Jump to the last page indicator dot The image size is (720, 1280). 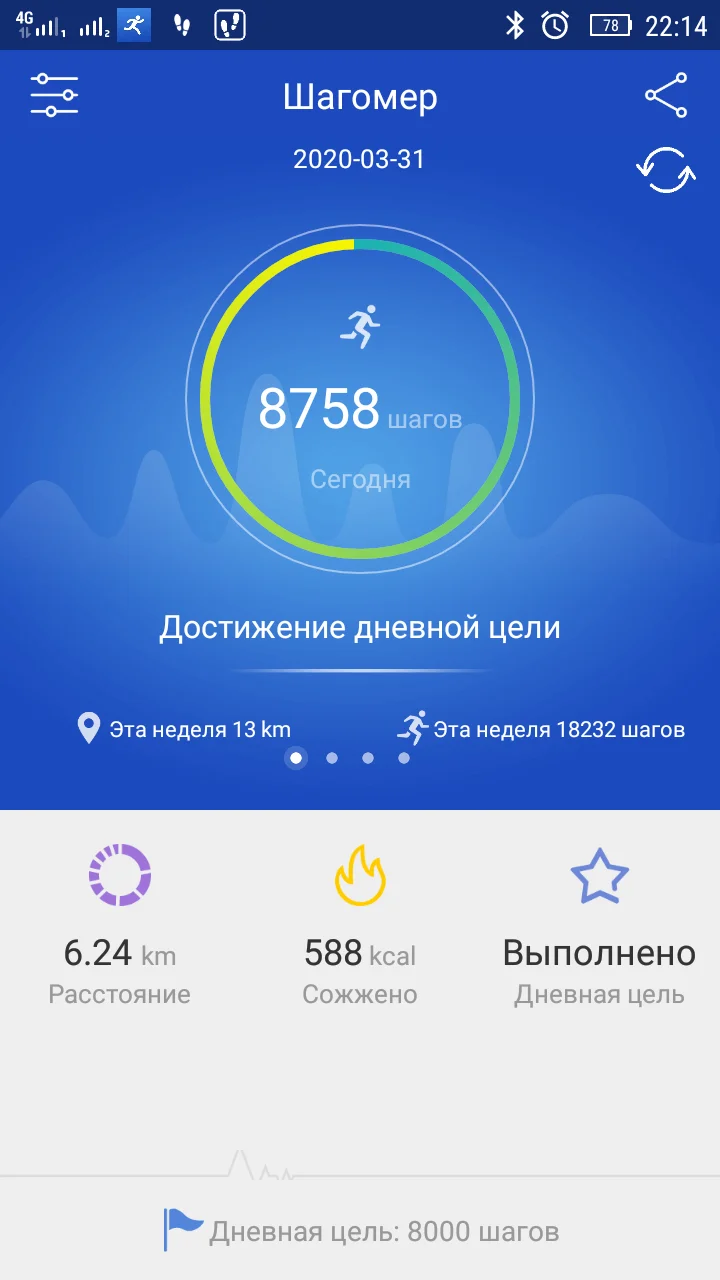tap(404, 758)
